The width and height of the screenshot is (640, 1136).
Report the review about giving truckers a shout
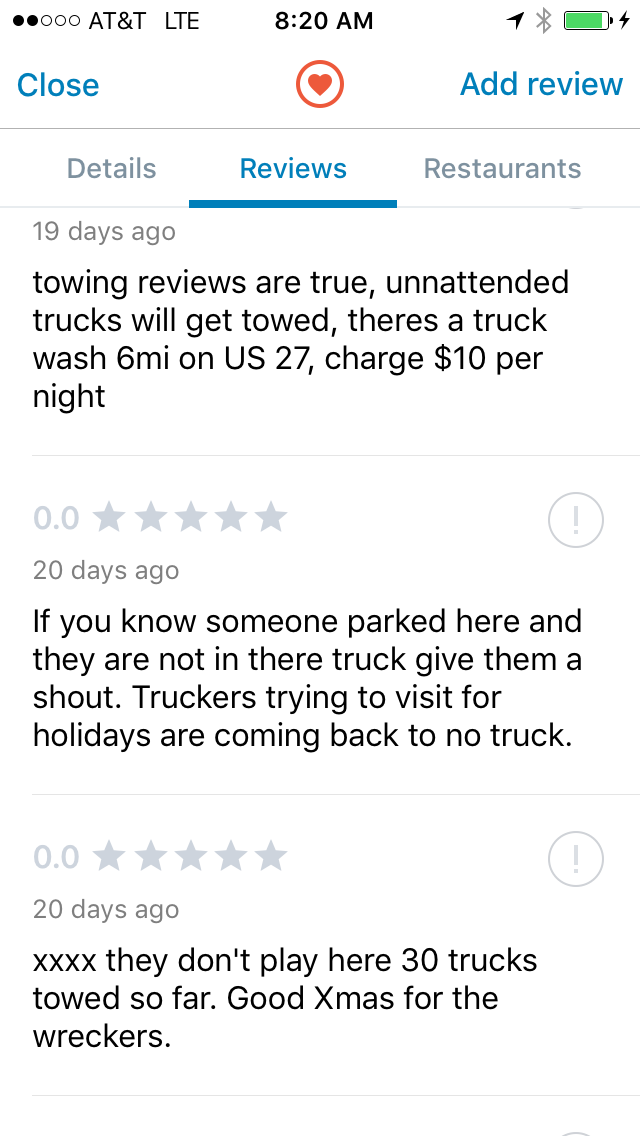click(576, 520)
